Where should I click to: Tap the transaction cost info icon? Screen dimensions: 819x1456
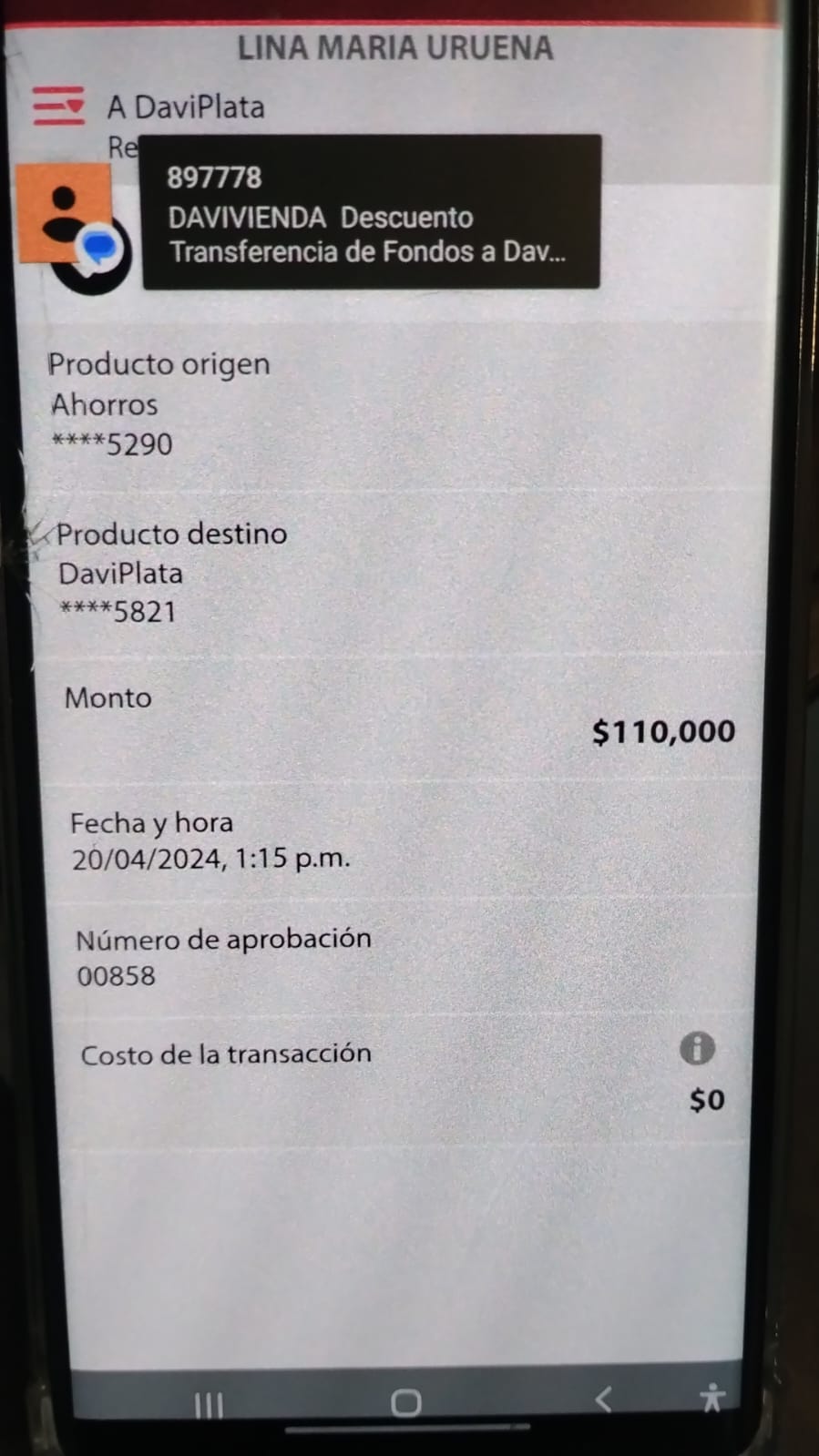697,1049
